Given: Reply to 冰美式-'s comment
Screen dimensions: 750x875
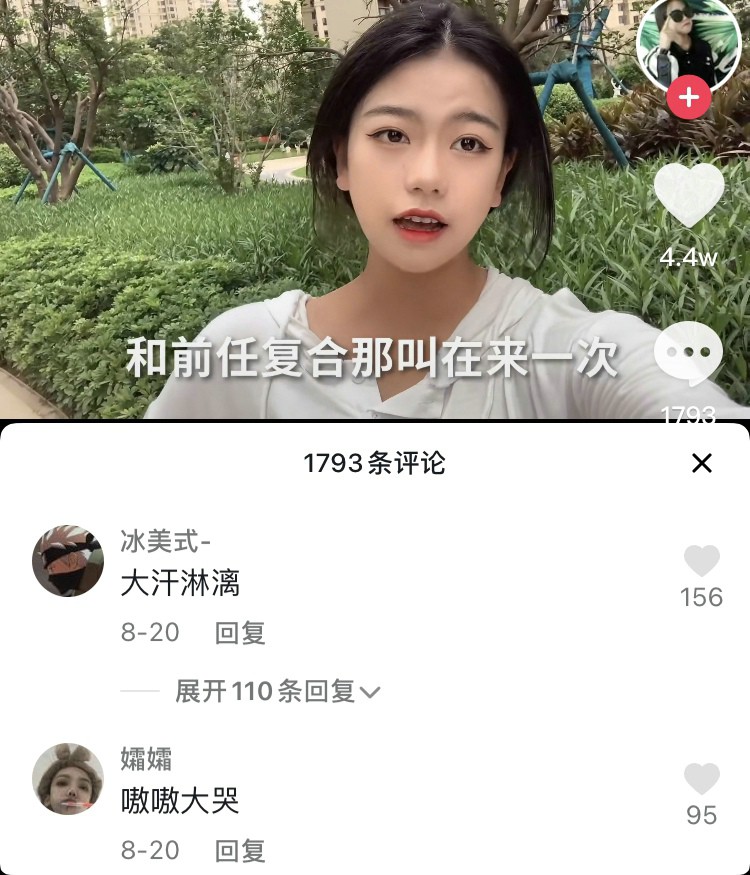Looking at the screenshot, I should [x=240, y=633].
